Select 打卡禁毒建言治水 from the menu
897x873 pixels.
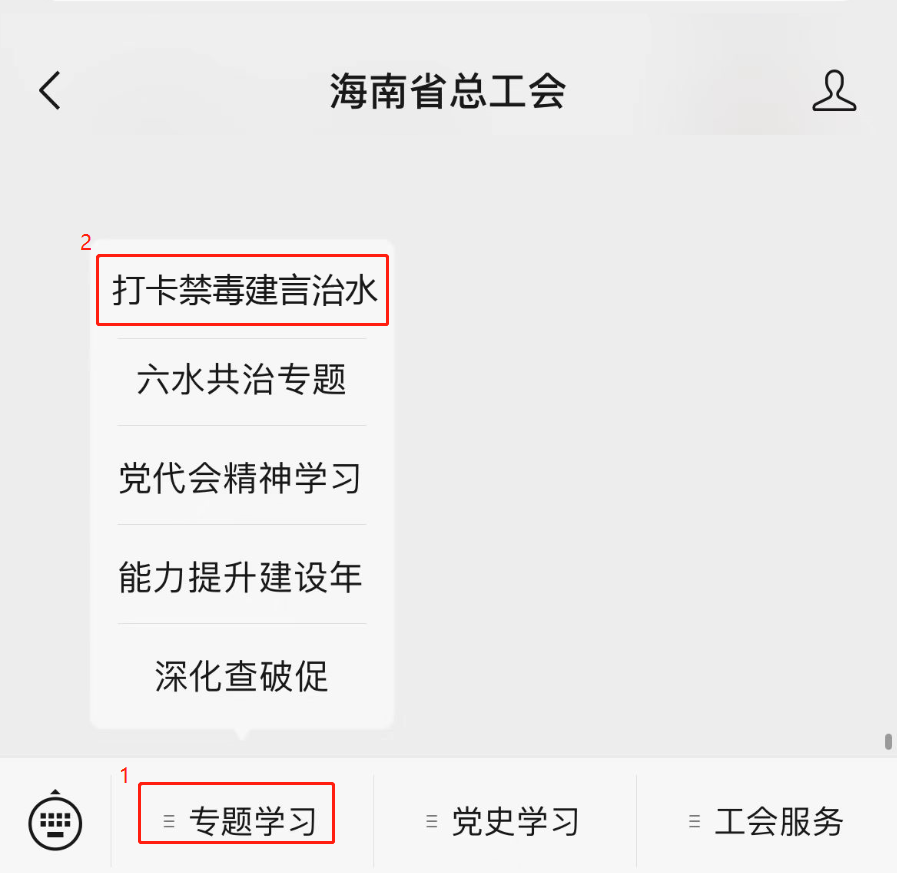pos(242,291)
